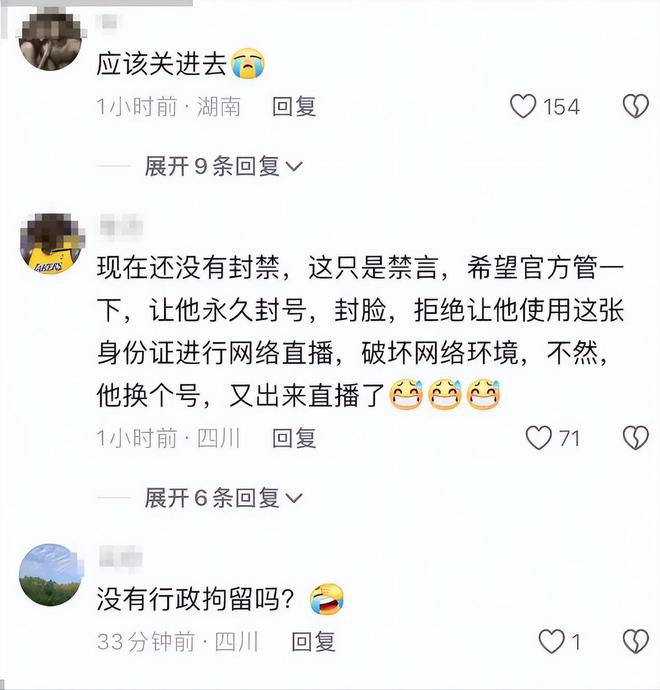Screen dimensions: 660x690
Task: Like the comment with 71 likes
Action: [x=539, y=437]
